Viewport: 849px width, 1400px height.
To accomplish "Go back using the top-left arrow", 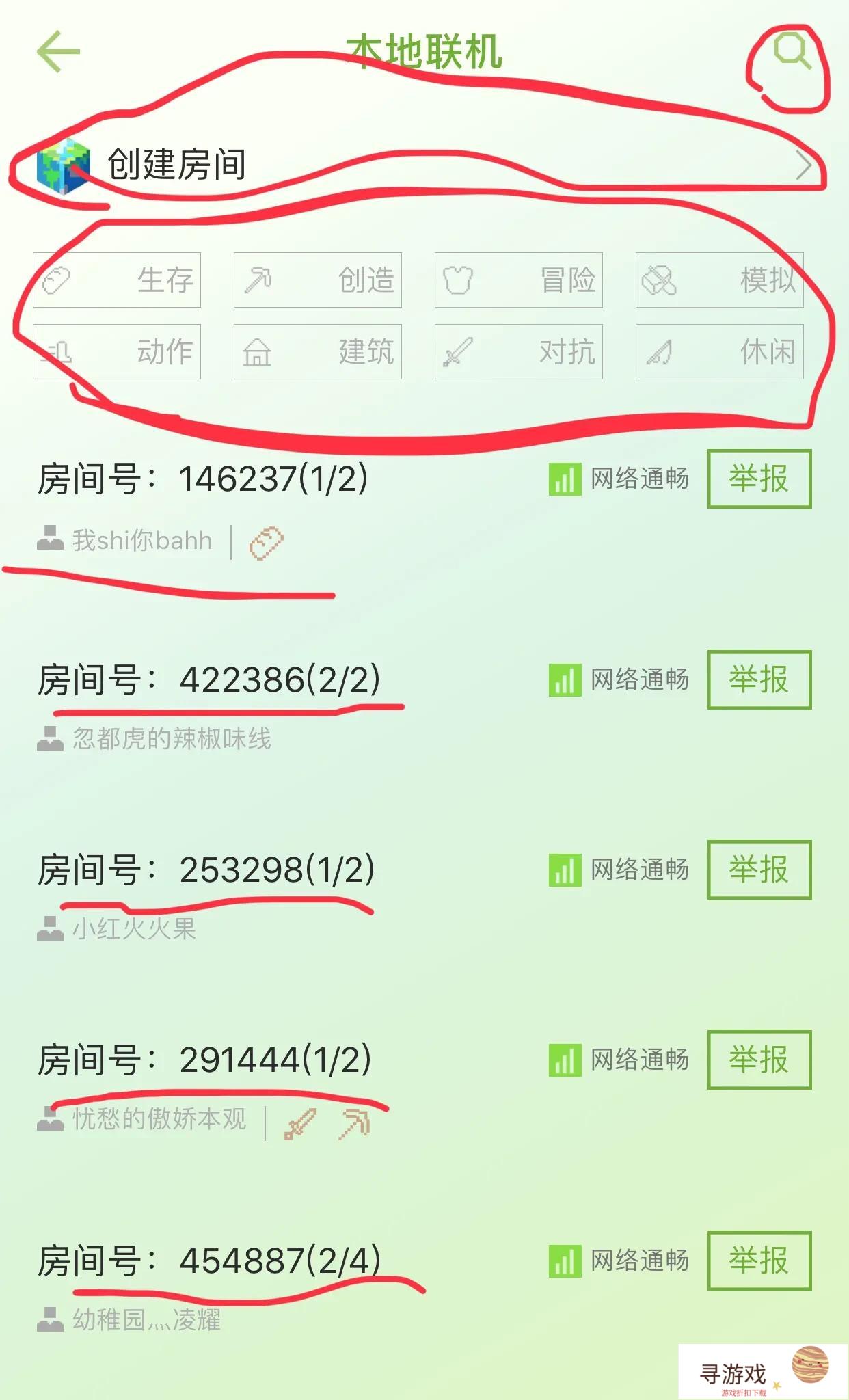I will point(58,51).
